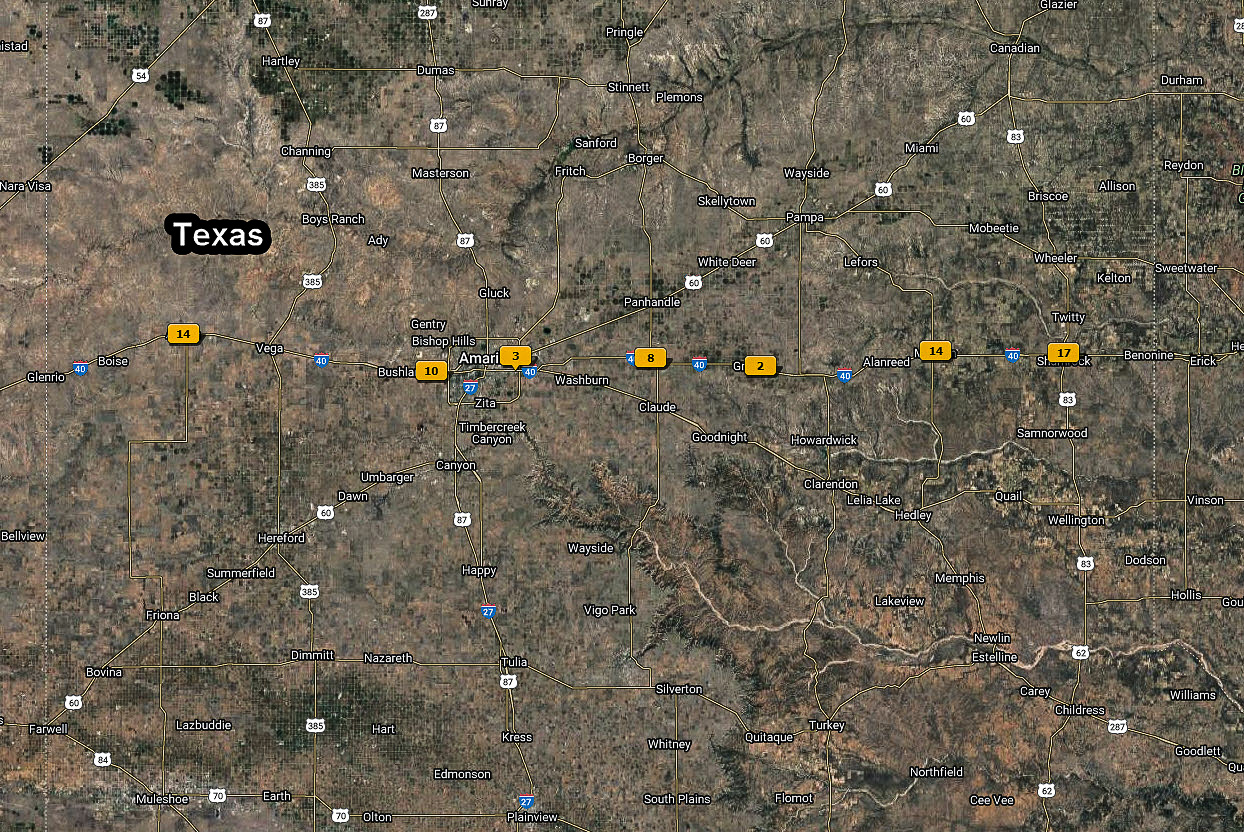Select the 2 marker near Groom

click(760, 366)
